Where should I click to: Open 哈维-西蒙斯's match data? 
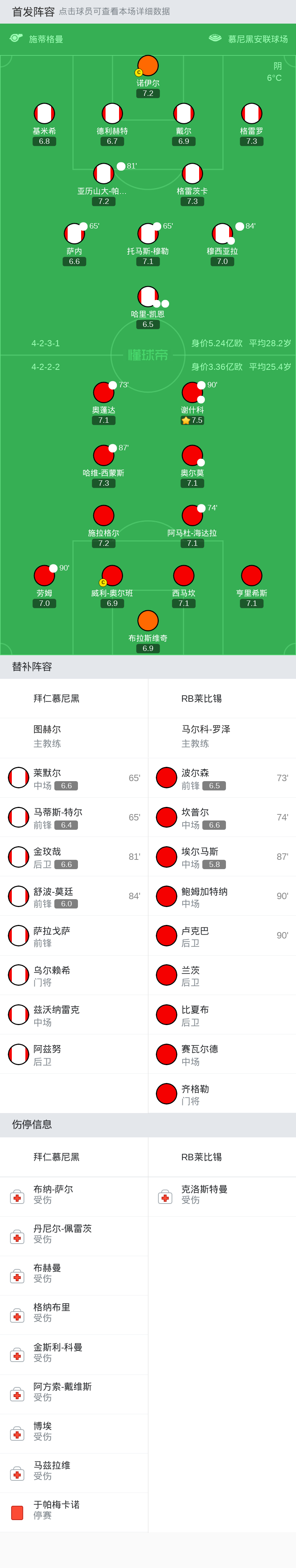pos(103,456)
